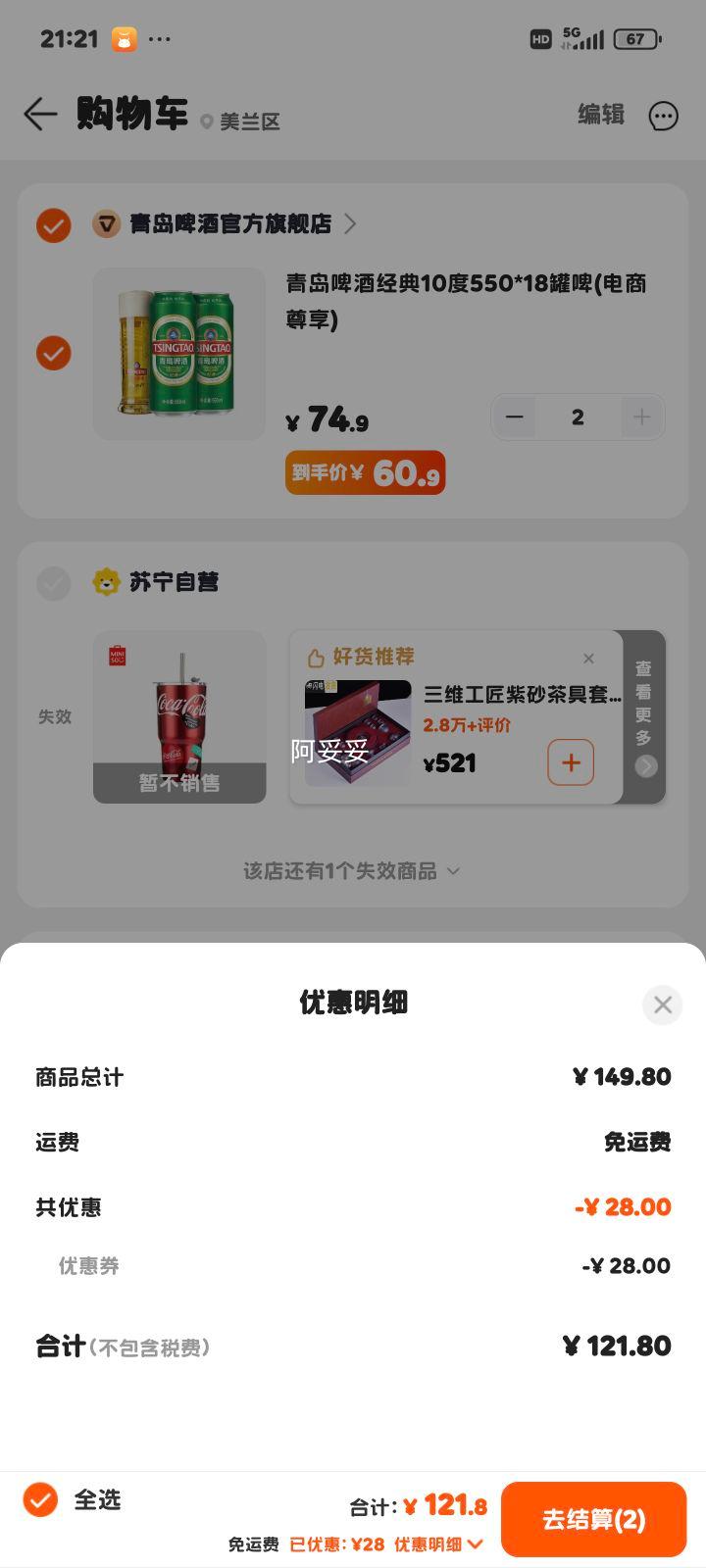Tap the back arrow to exit cart
Image resolution: width=706 pixels, height=1568 pixels.
(40, 115)
